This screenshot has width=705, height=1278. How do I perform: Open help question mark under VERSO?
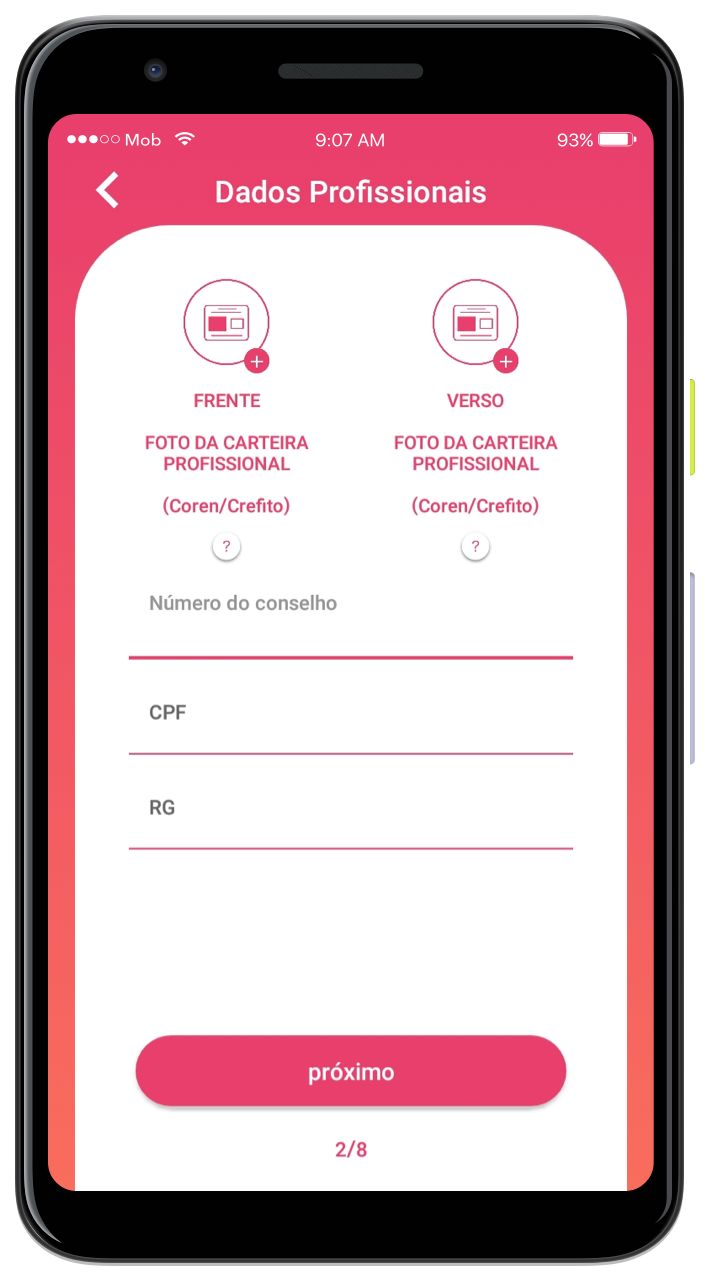pyautogui.click(x=475, y=547)
